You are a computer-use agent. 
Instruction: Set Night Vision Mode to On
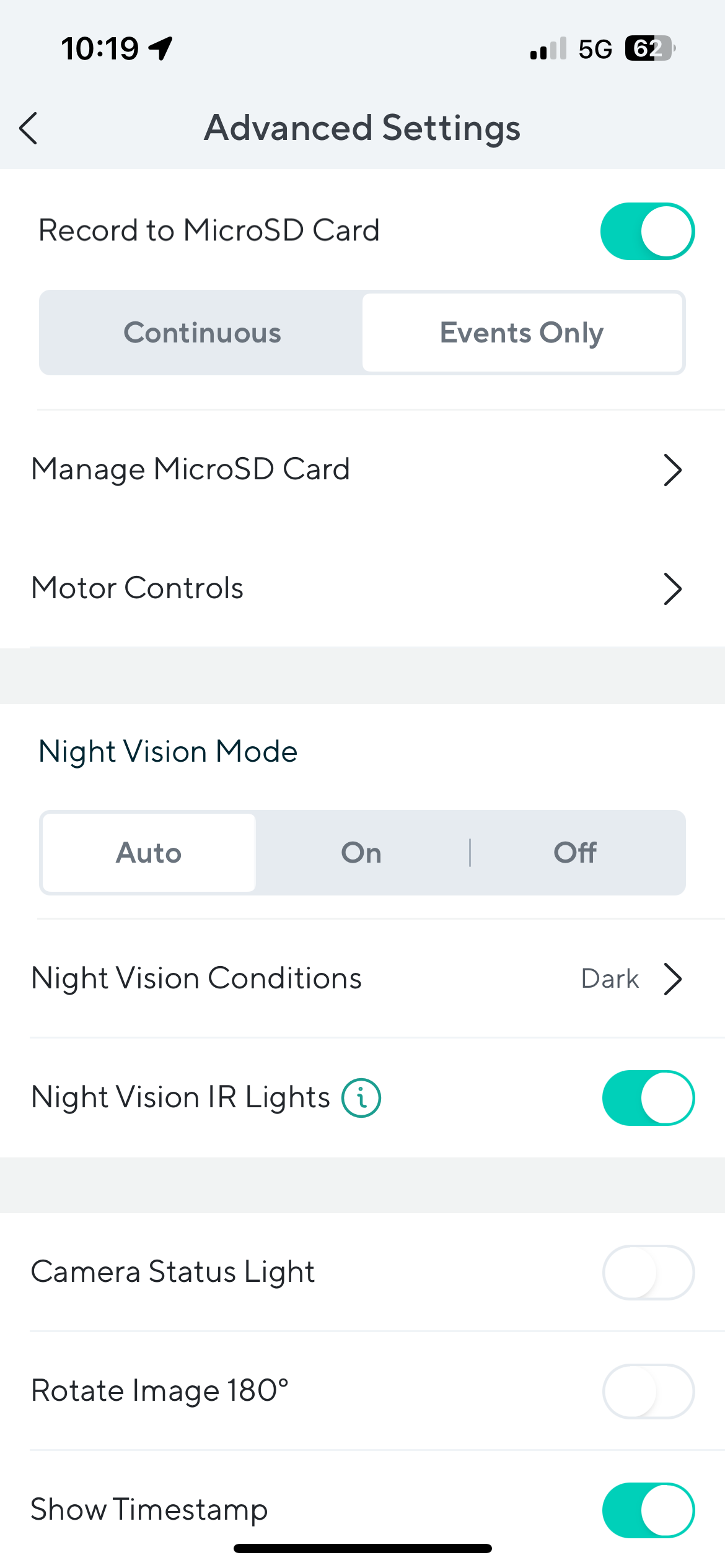click(x=361, y=853)
